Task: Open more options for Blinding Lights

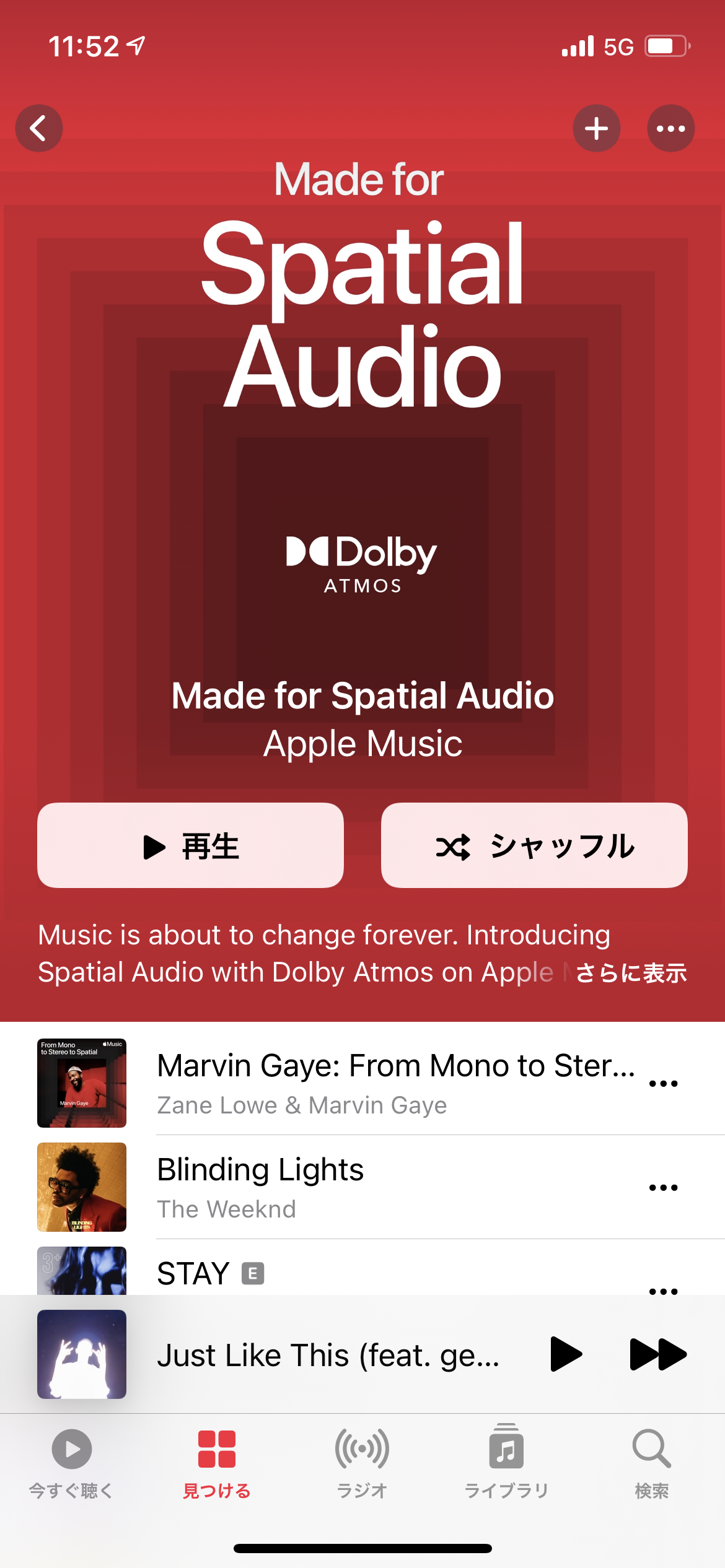Action: click(663, 1188)
